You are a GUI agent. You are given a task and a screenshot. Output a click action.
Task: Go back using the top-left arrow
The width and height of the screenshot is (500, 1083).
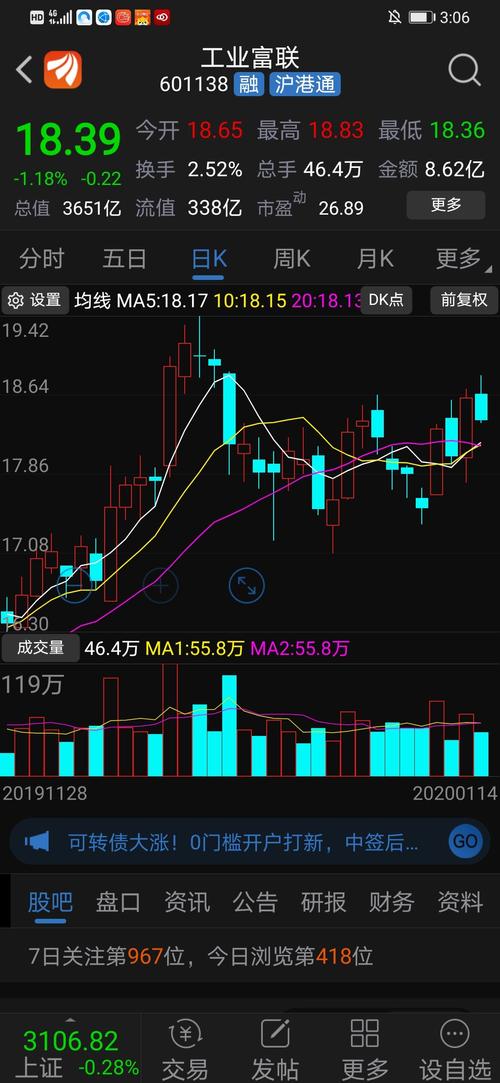24,70
